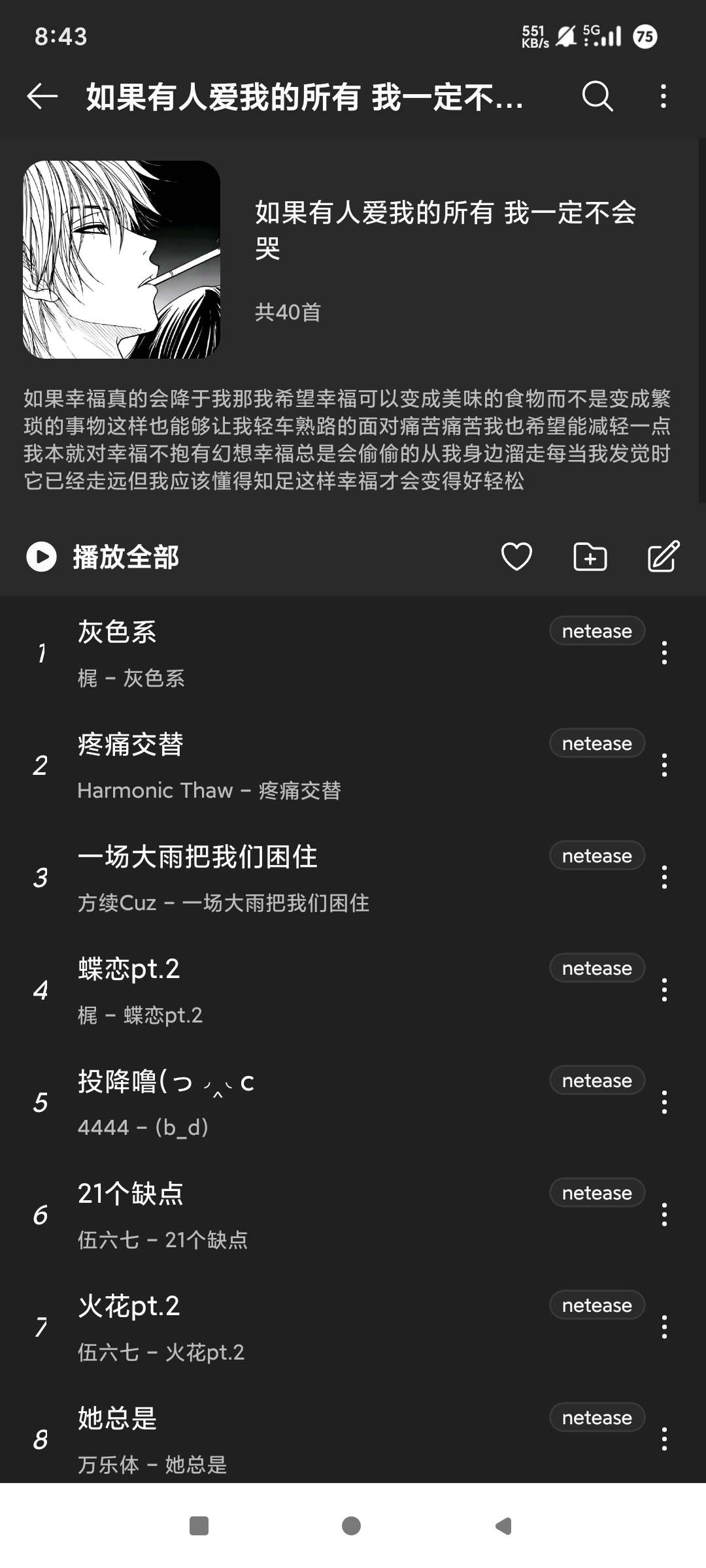Play 蝶恋pt.2 by 棍
Image resolution: width=706 pixels, height=1568 pixels.
pos(261,990)
